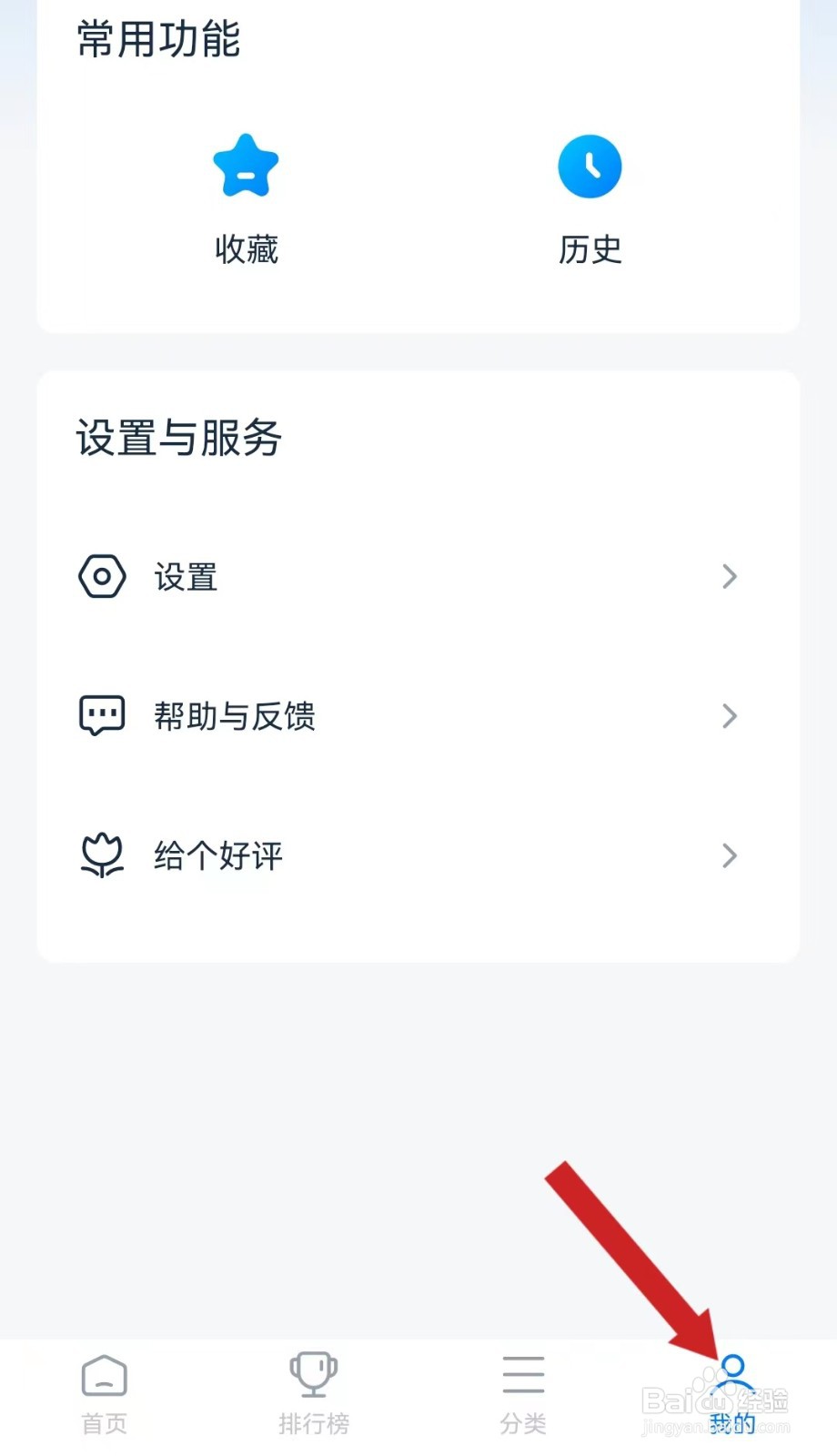Viewport: 837px width, 1456px height.
Task: Select the 首页 home icon
Action: tap(103, 1377)
